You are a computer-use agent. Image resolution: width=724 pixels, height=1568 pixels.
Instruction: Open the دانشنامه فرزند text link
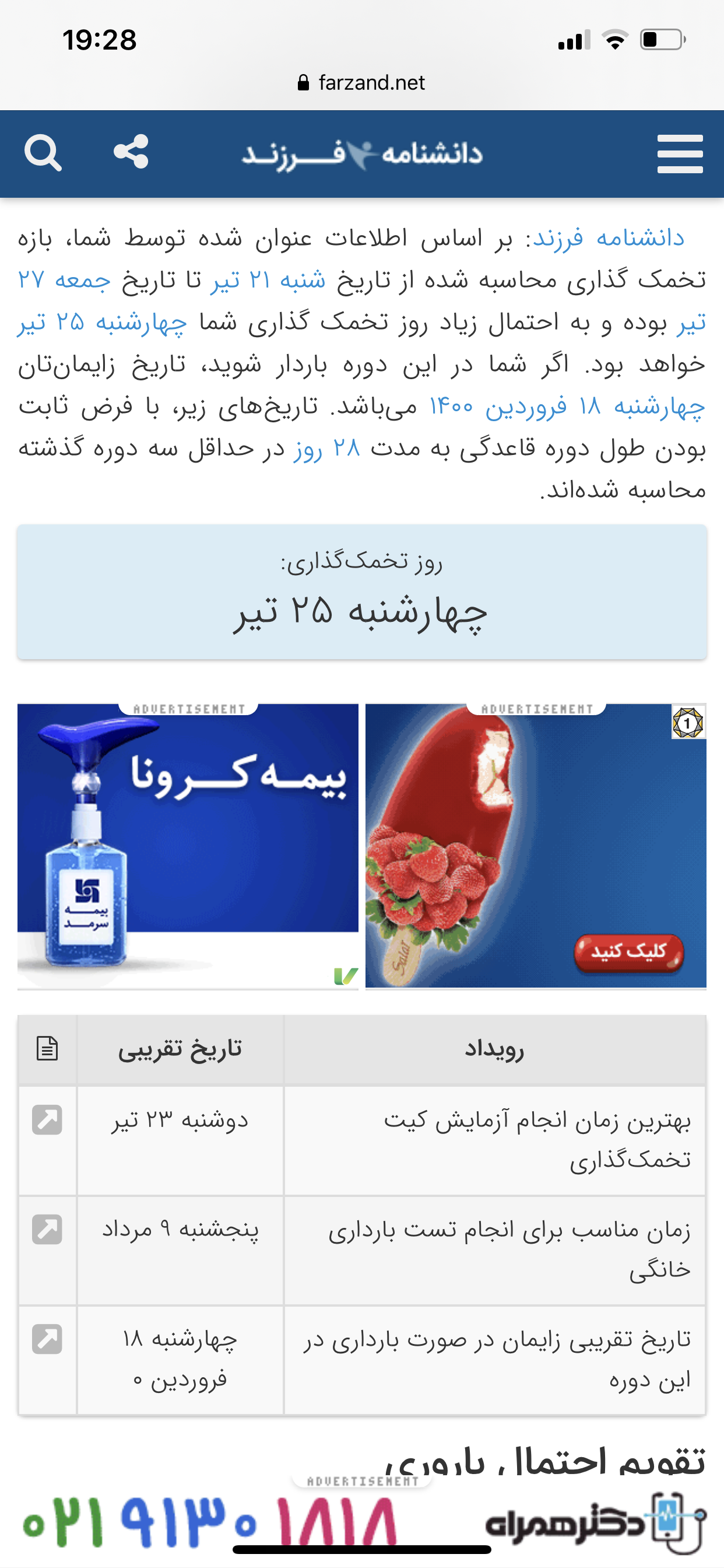tap(609, 238)
